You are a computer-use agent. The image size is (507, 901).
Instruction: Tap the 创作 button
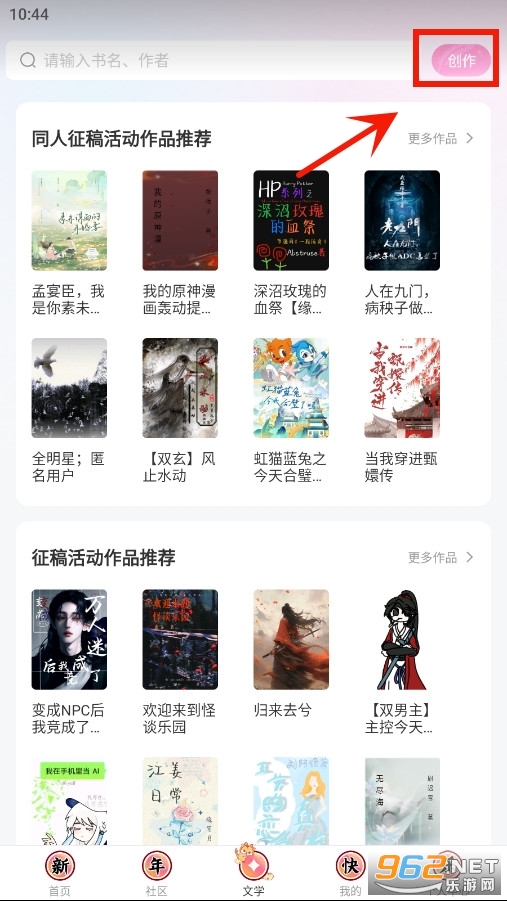coord(462,60)
